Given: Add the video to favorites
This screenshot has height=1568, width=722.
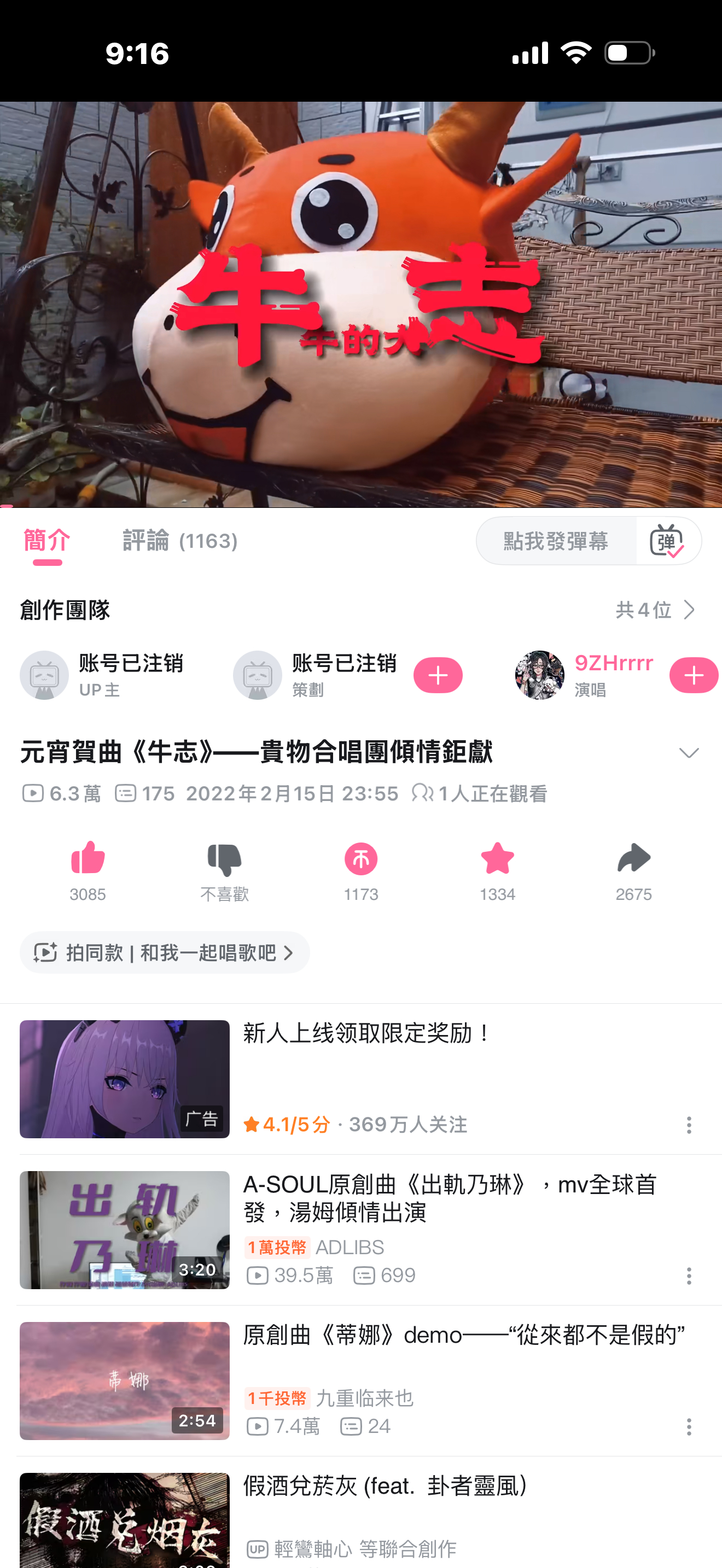Looking at the screenshot, I should 497,859.
